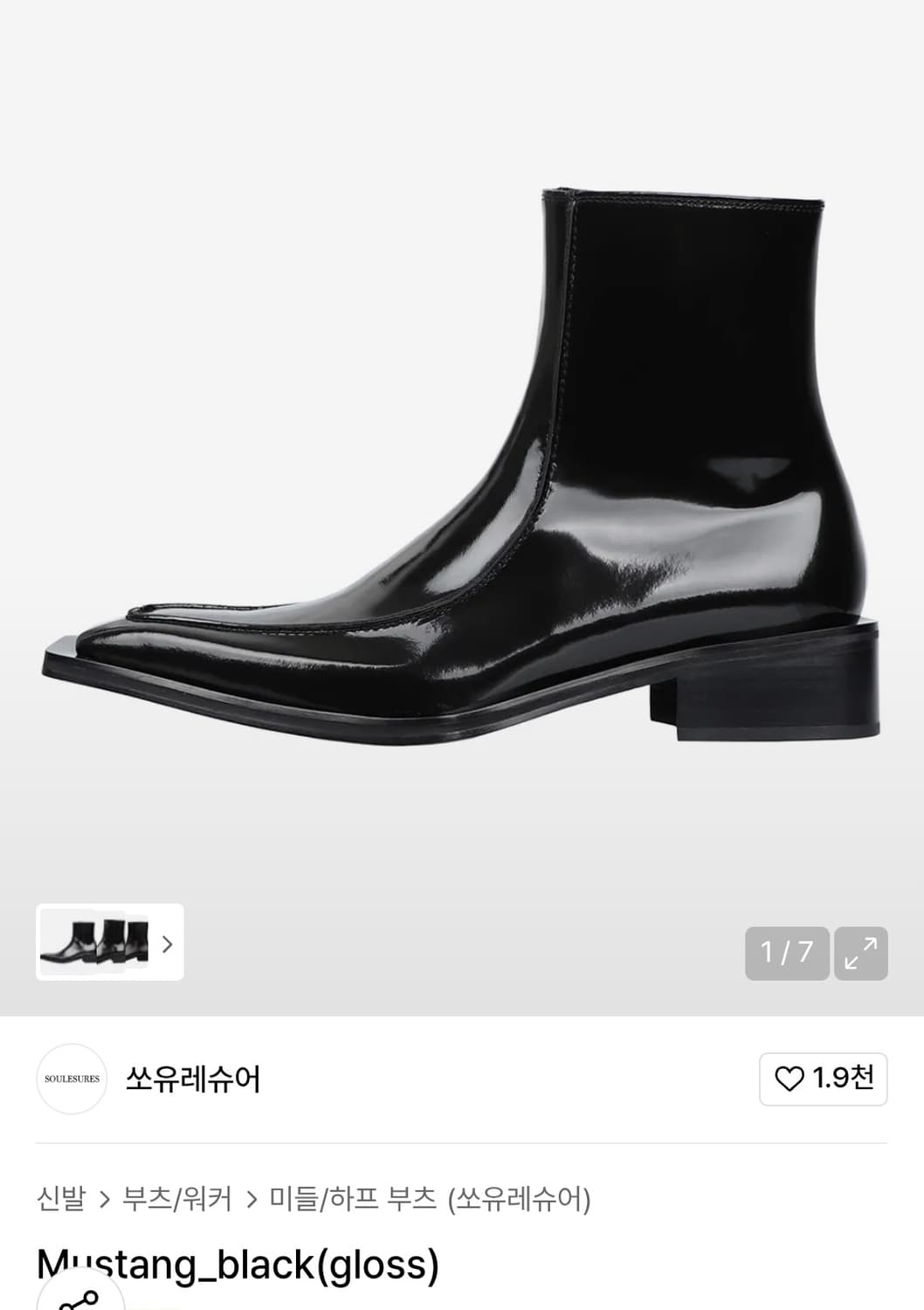
Task: Go to the 신발 category
Action: pos(61,1199)
